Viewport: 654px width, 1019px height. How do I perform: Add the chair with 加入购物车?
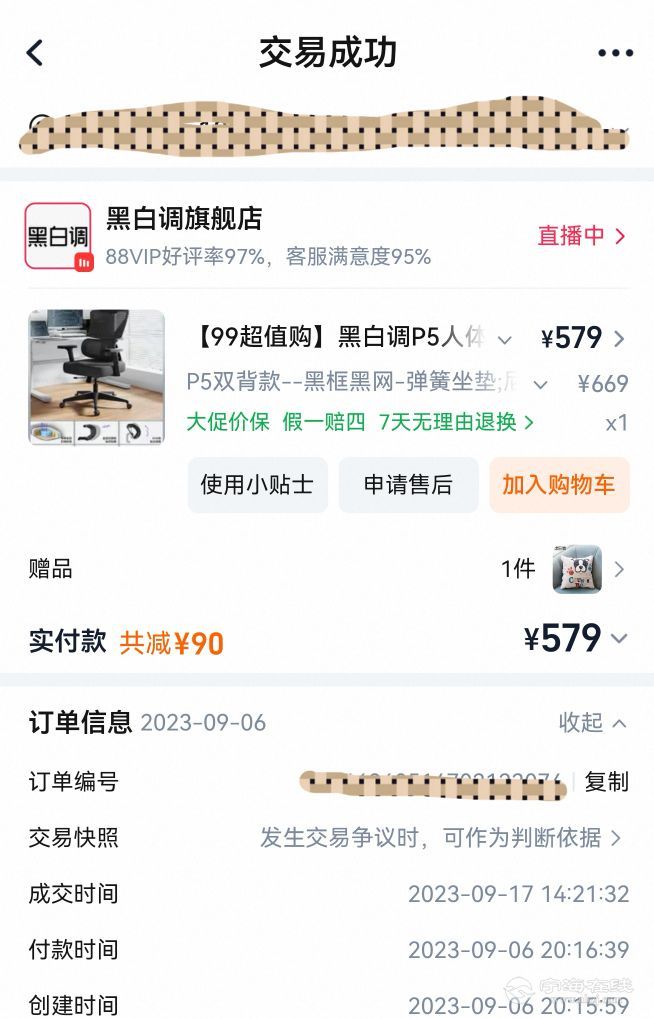tap(559, 485)
